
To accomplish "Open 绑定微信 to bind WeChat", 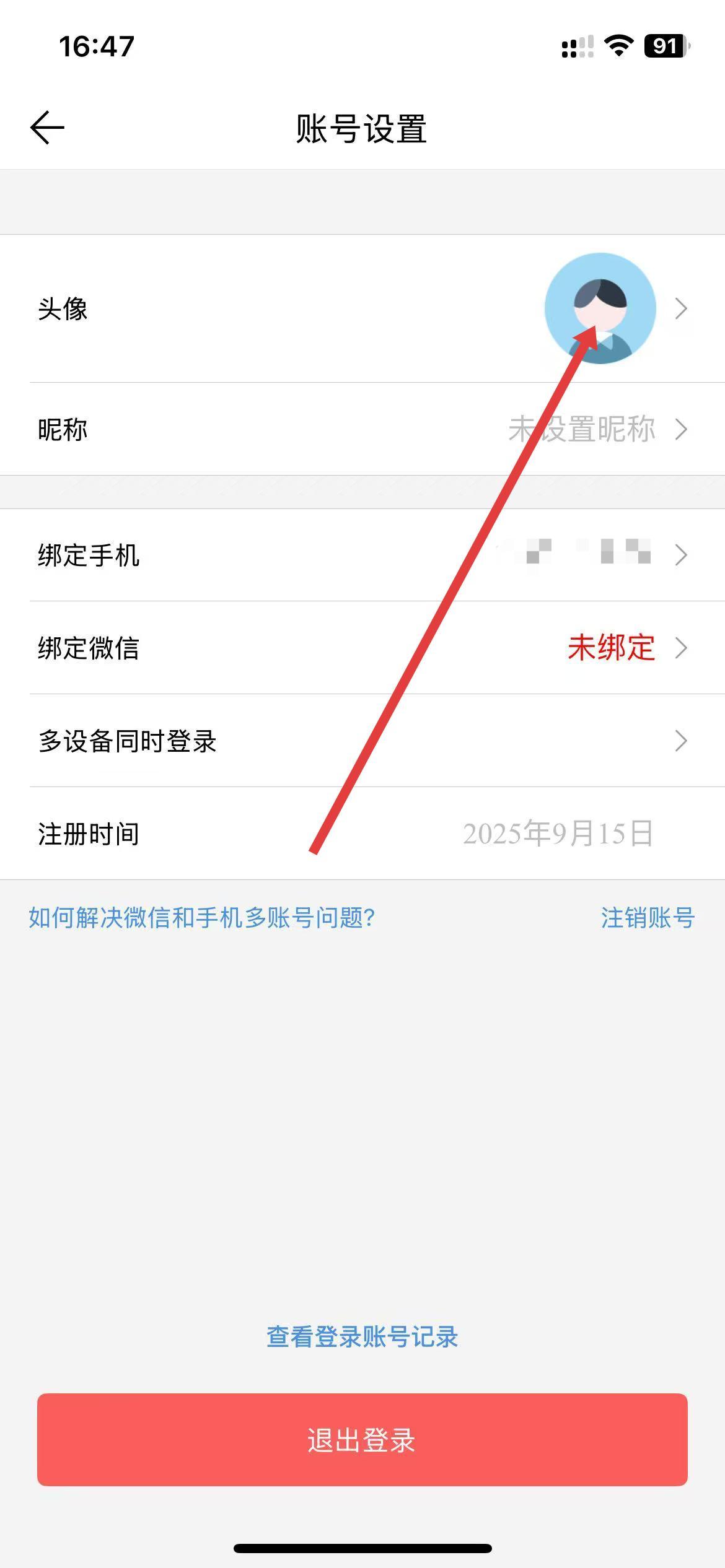I will coord(362,648).
